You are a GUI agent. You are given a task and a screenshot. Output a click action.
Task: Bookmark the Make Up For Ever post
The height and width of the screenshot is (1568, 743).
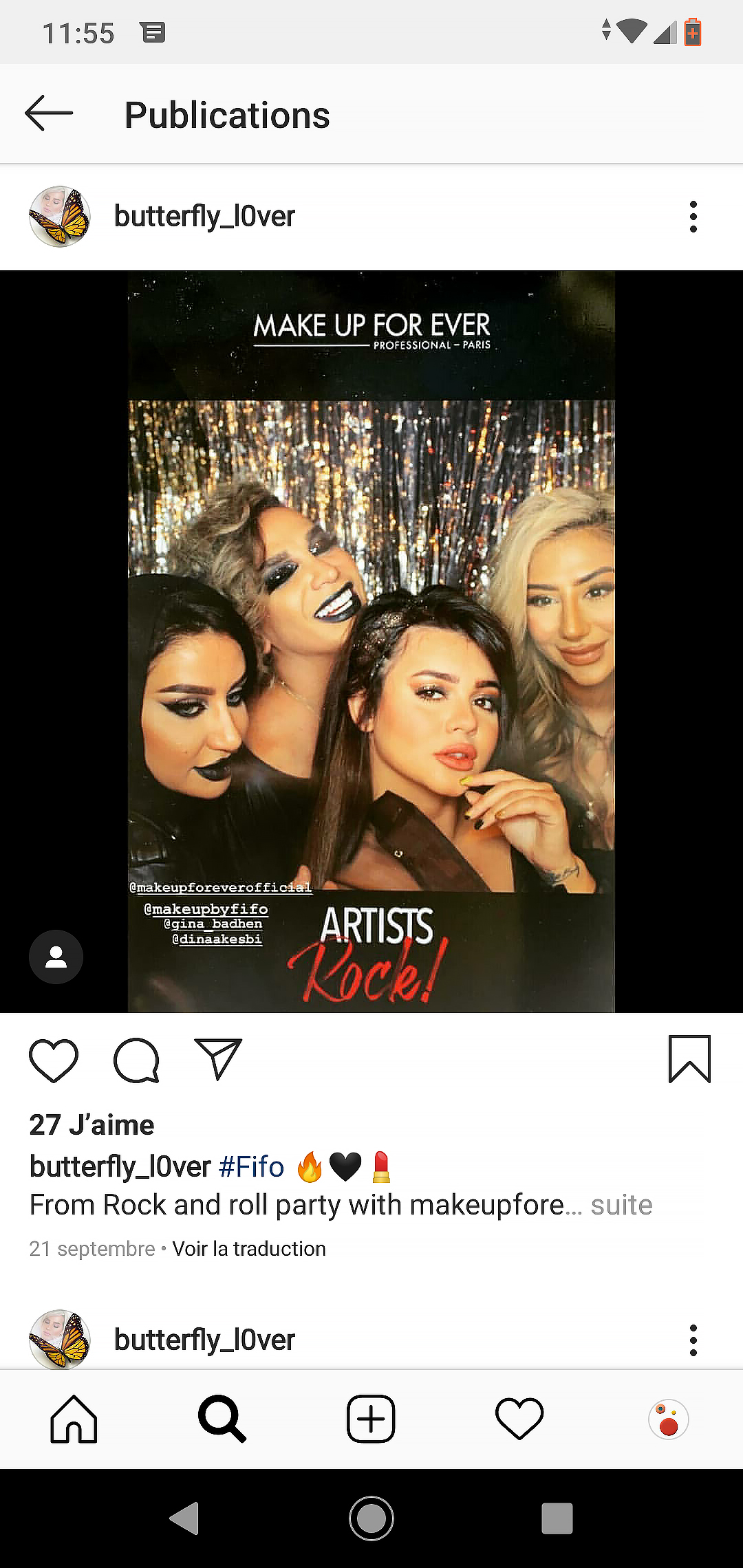coord(689,1059)
